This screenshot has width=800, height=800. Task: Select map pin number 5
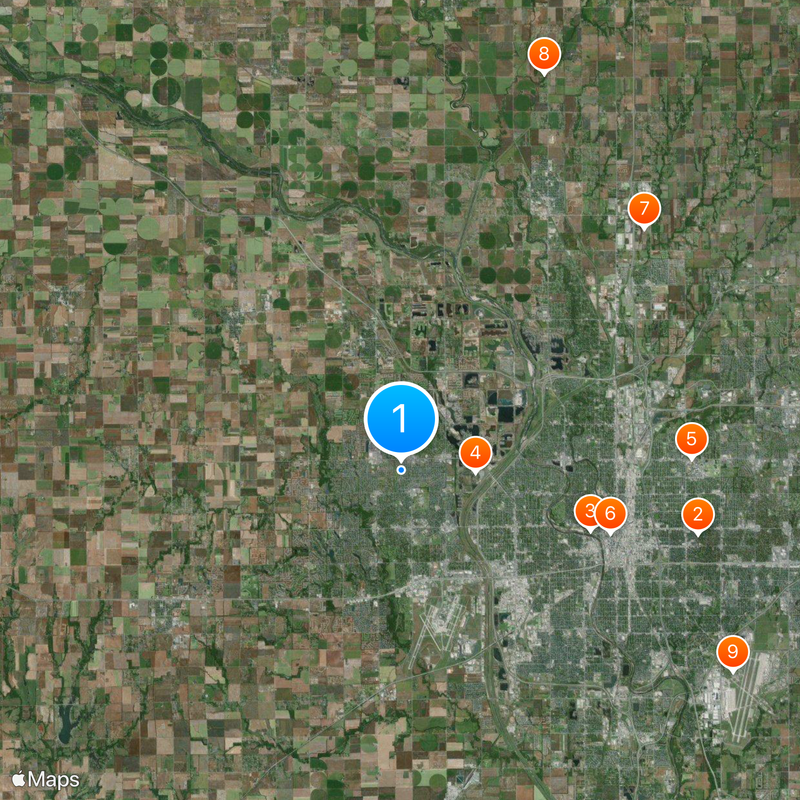(691, 439)
